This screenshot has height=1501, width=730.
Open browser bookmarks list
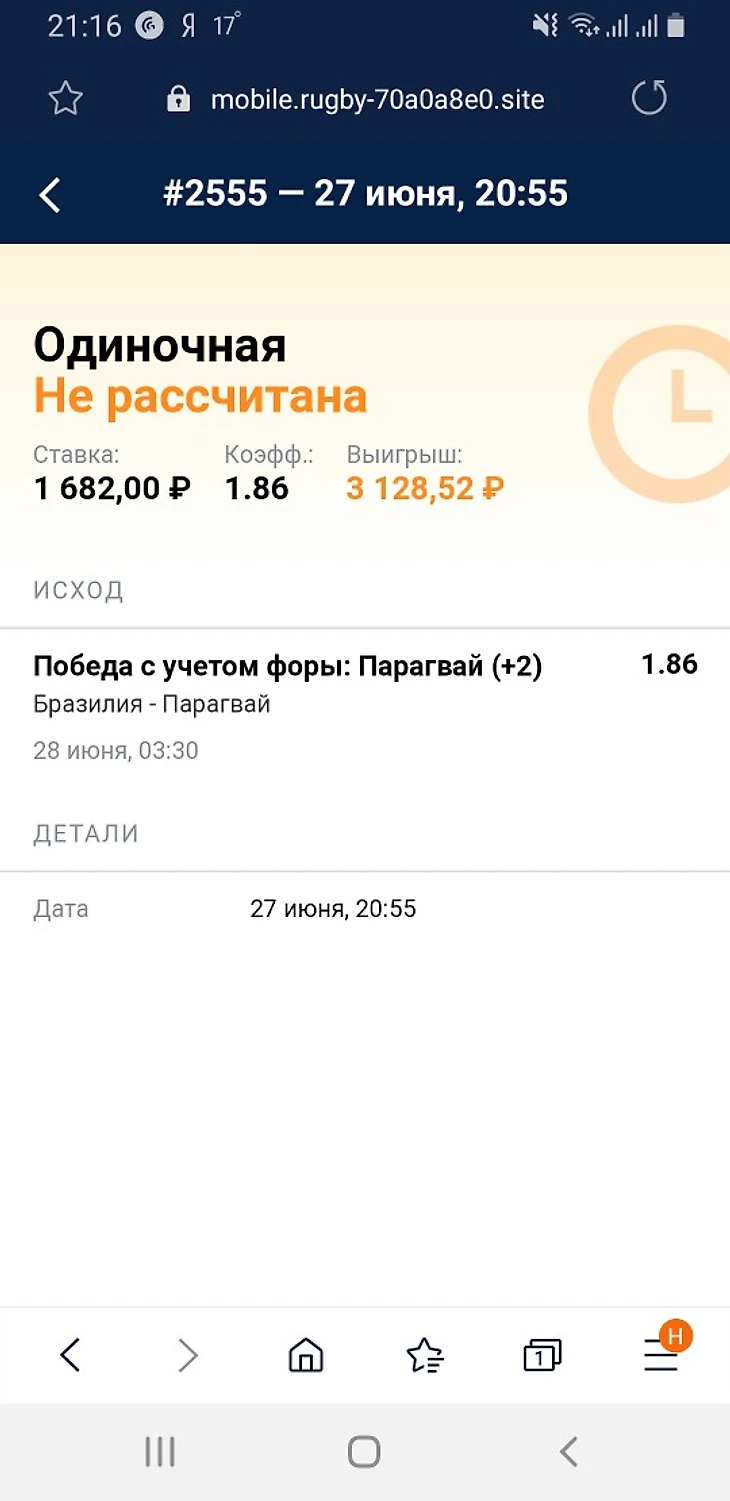pos(425,1355)
